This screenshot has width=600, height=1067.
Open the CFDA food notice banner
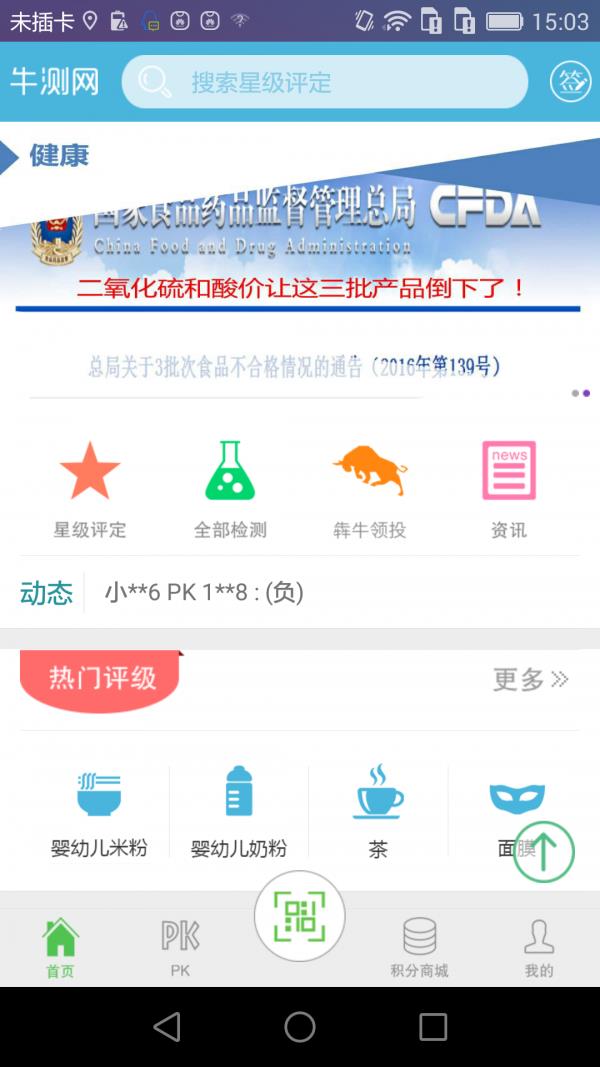coord(300,290)
